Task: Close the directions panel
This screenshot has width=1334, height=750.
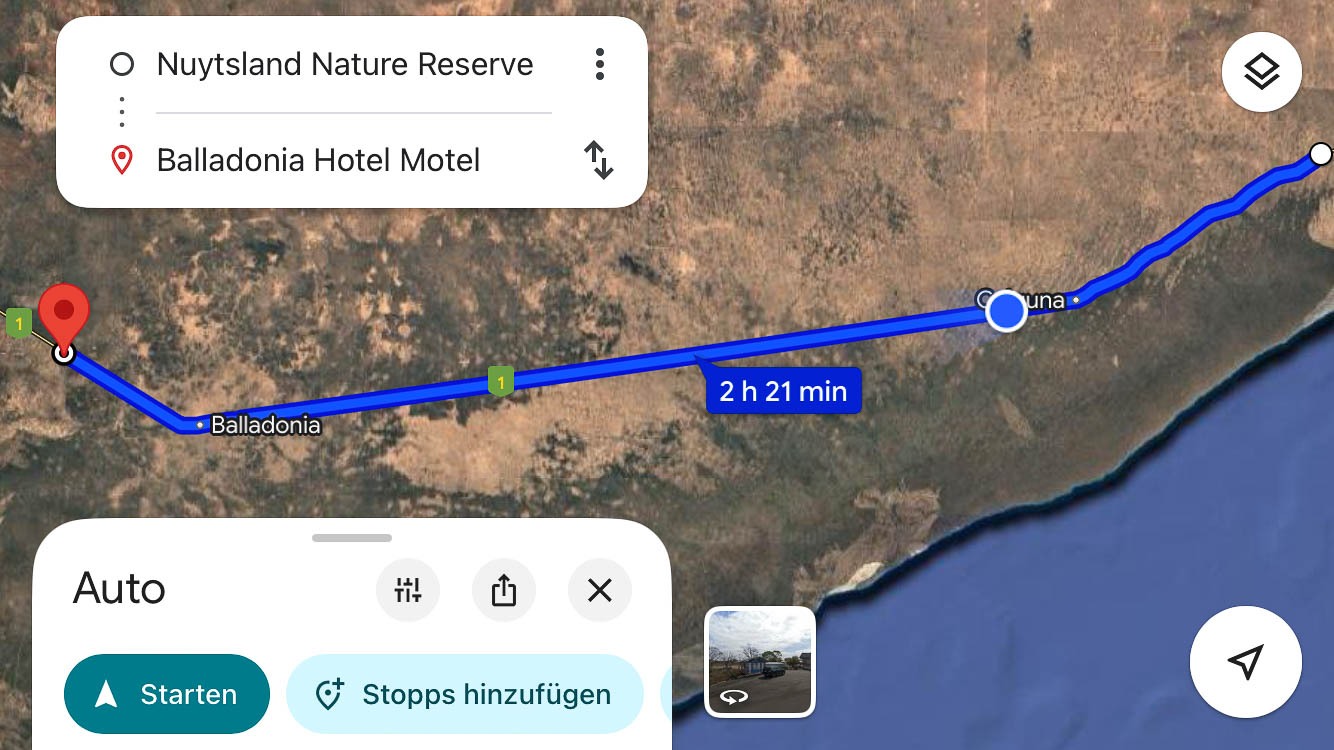Action: (599, 590)
